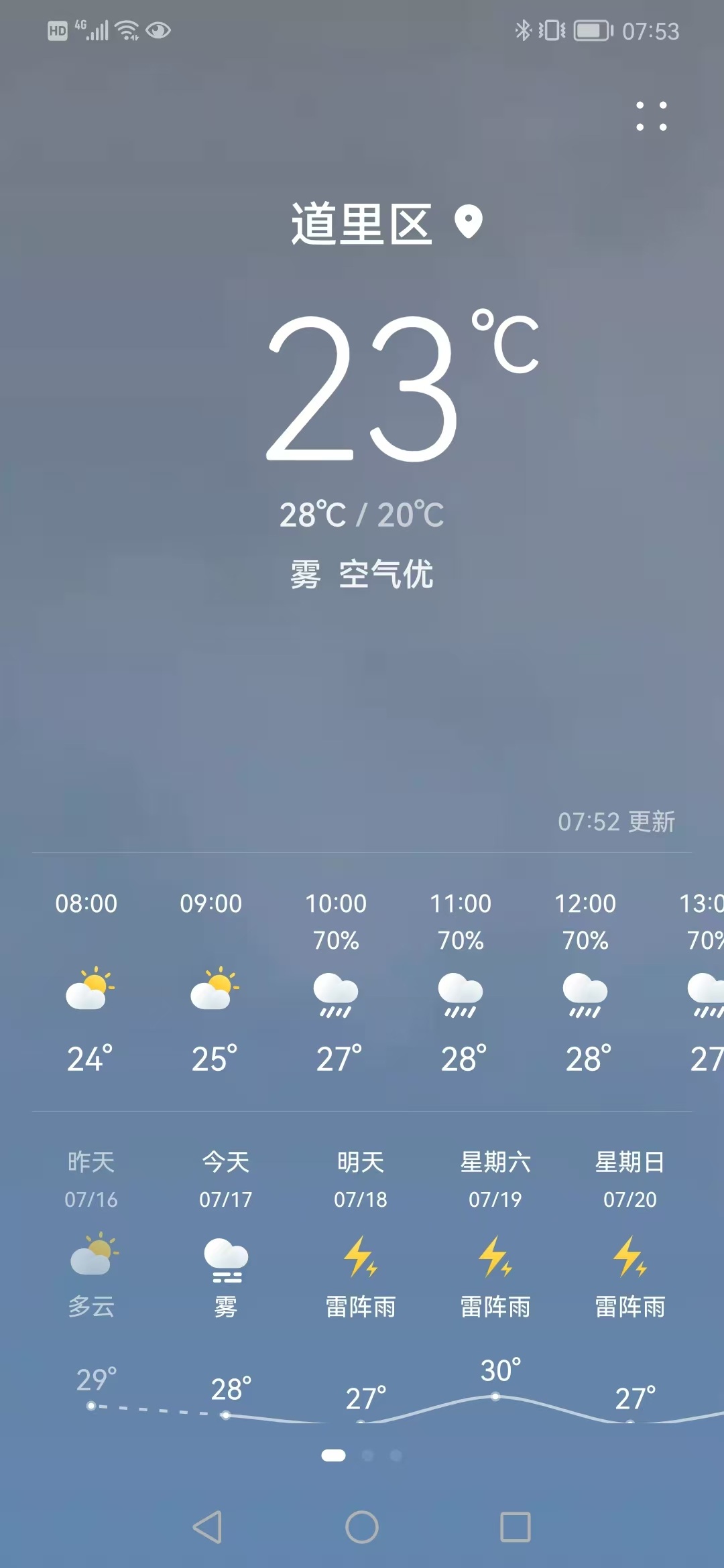Open the recent apps view
Image resolution: width=724 pixels, height=1568 pixels.
tap(516, 1527)
